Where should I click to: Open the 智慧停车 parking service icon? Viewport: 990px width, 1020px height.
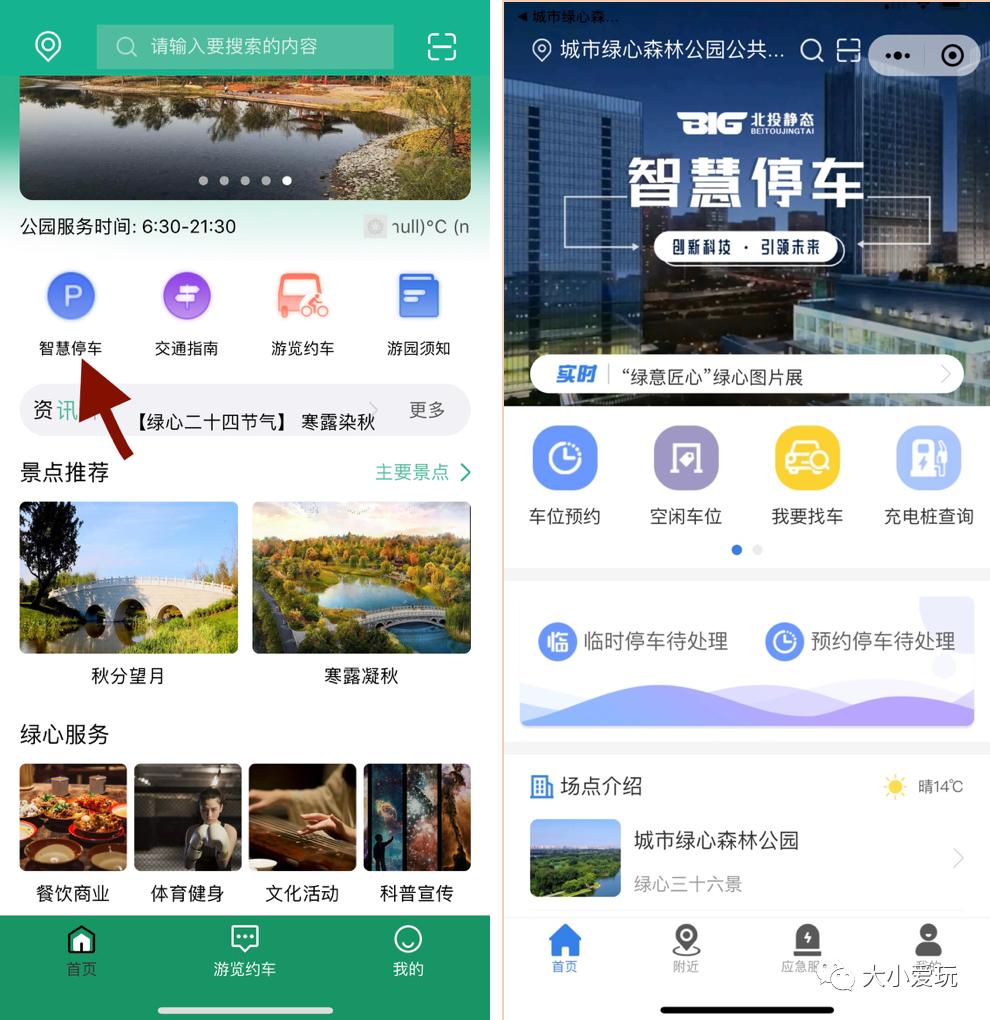[71, 295]
